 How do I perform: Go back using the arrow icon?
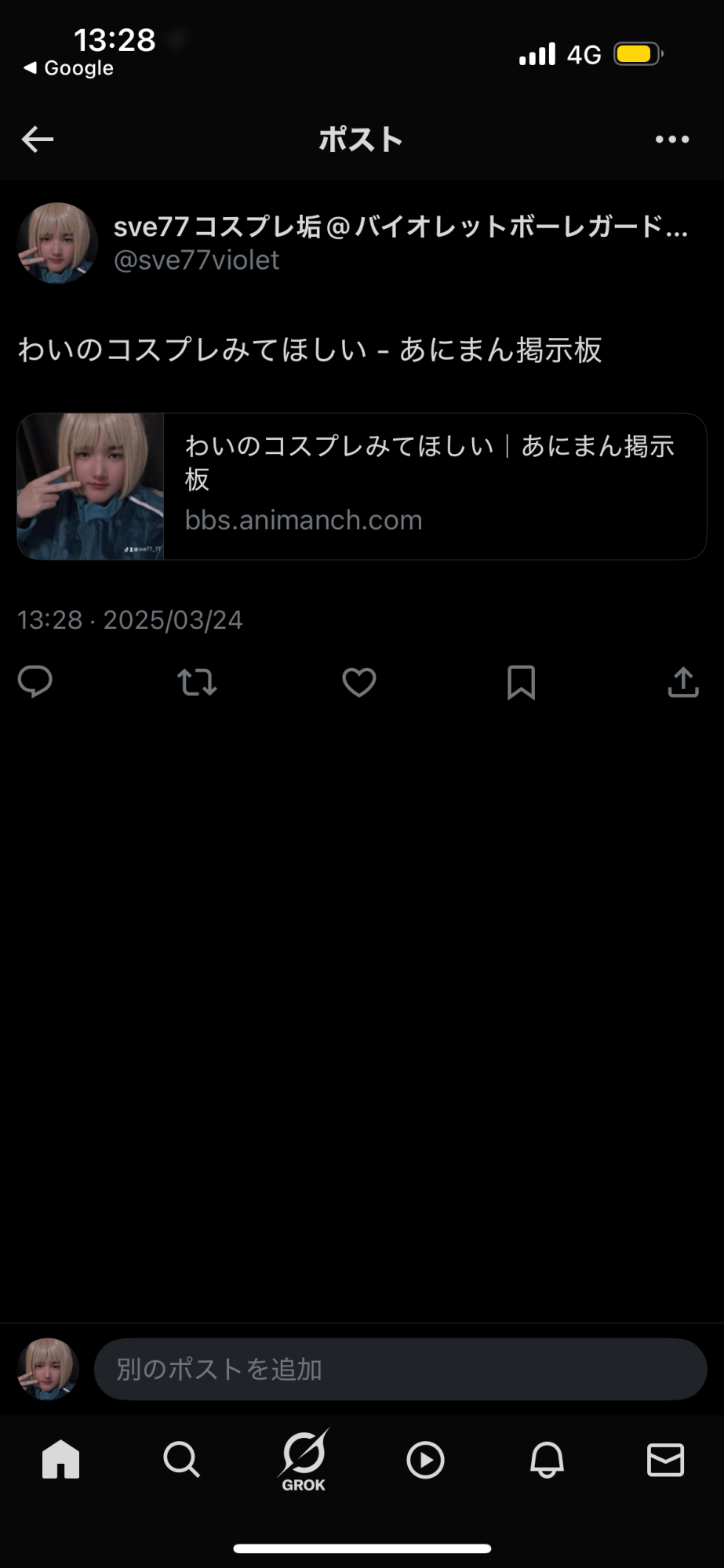[37, 140]
